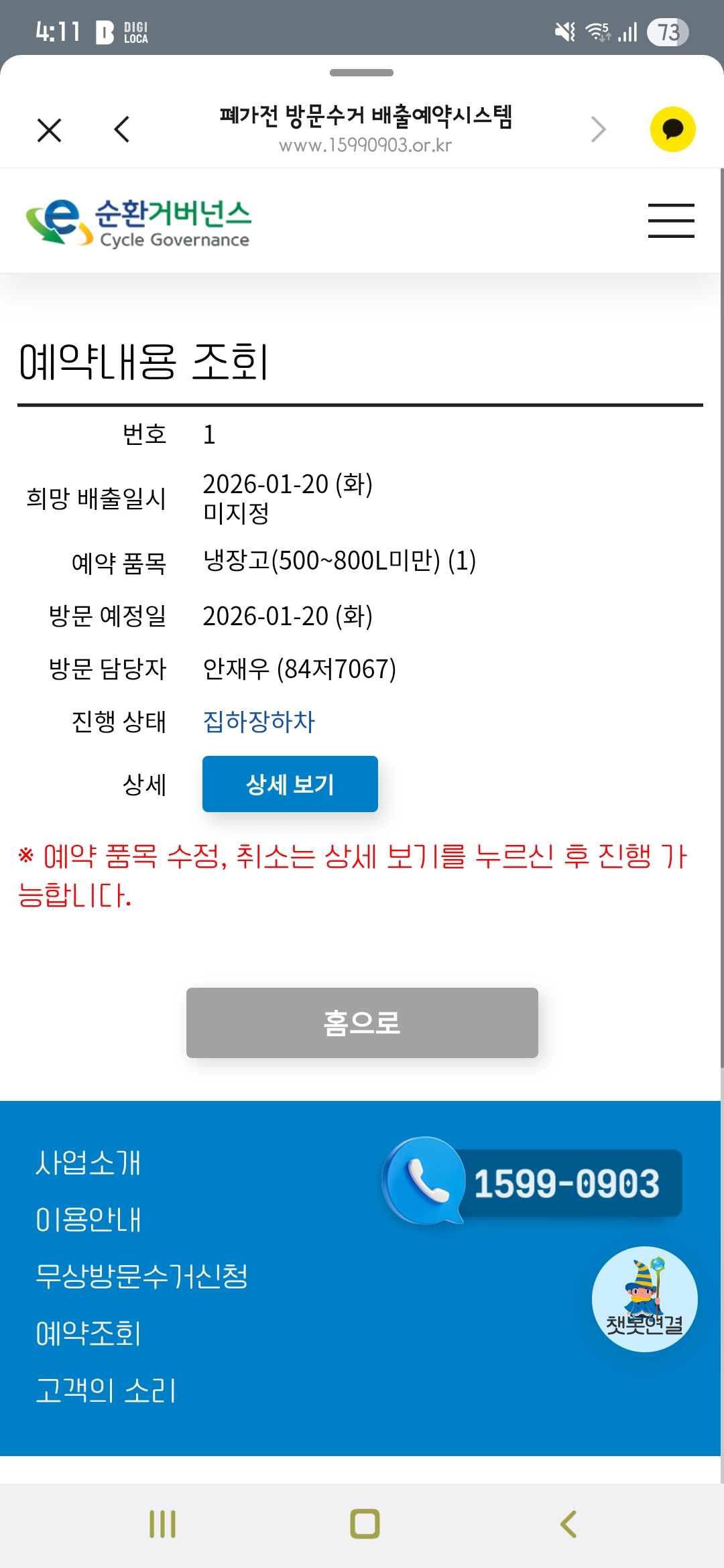Close the in-app browser with the X

coord(50,130)
